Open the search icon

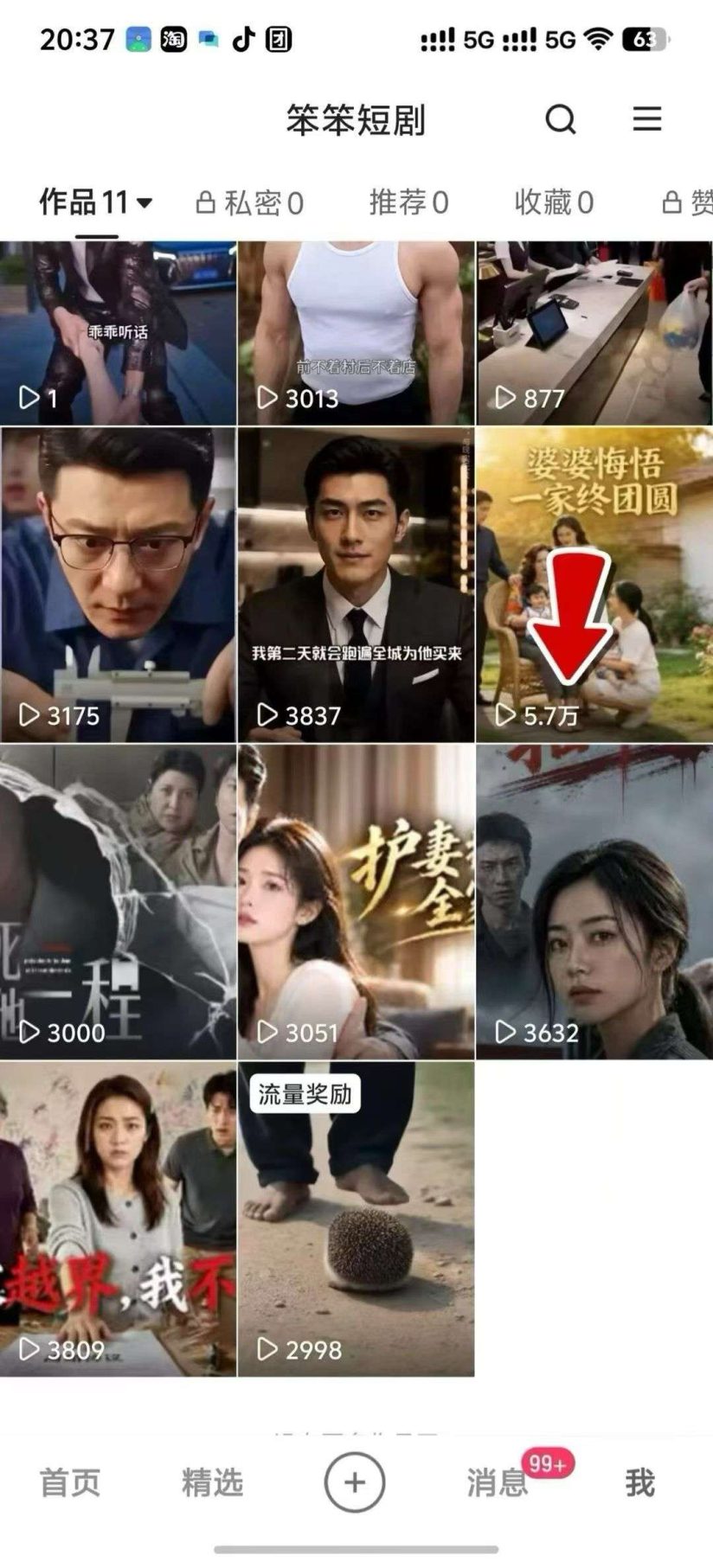pos(561,119)
